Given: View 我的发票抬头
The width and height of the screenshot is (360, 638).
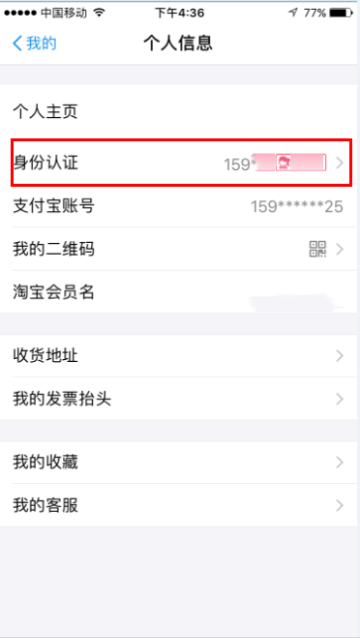Looking at the screenshot, I should (179, 399).
